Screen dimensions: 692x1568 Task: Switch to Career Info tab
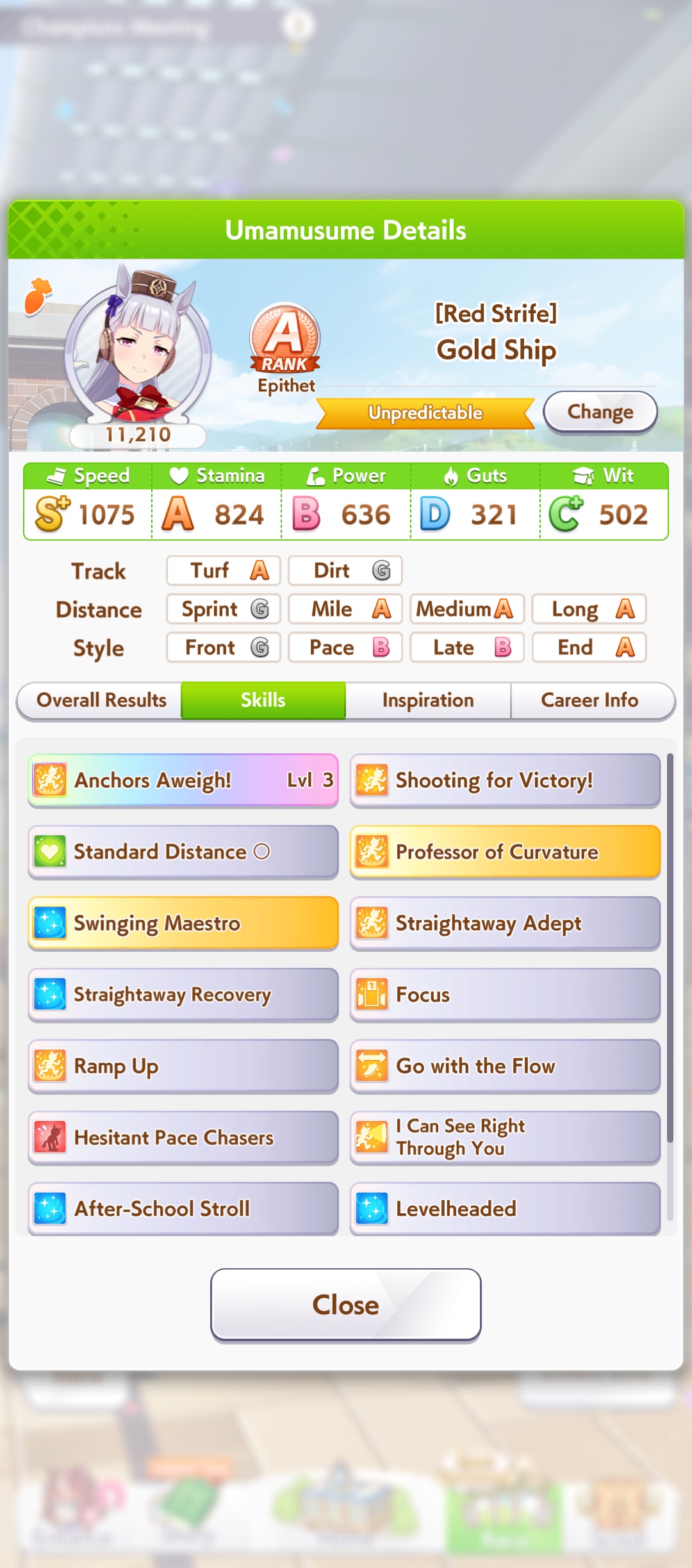[x=589, y=700]
